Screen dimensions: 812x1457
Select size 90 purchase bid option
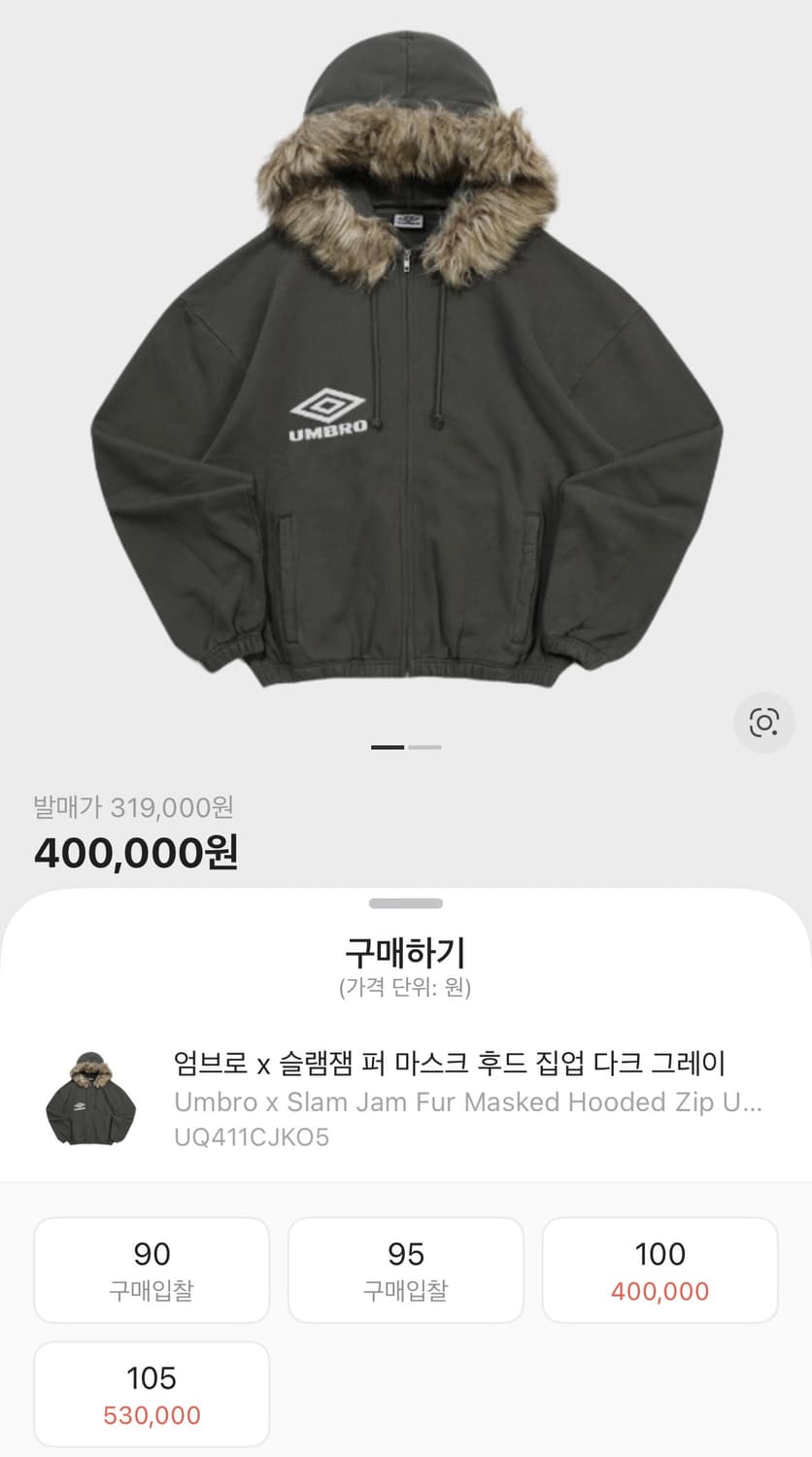[x=152, y=1270]
